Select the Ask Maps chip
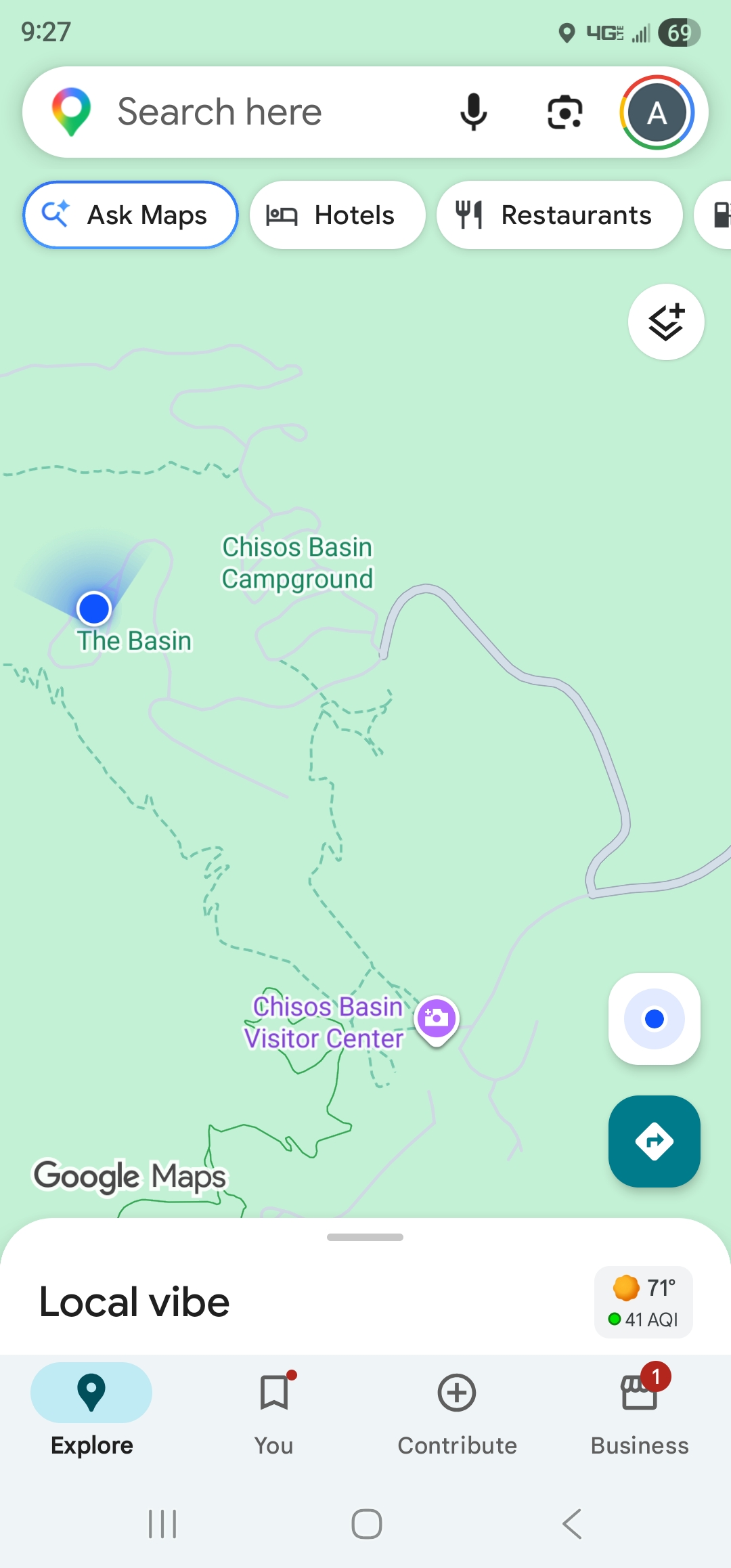 click(x=131, y=215)
